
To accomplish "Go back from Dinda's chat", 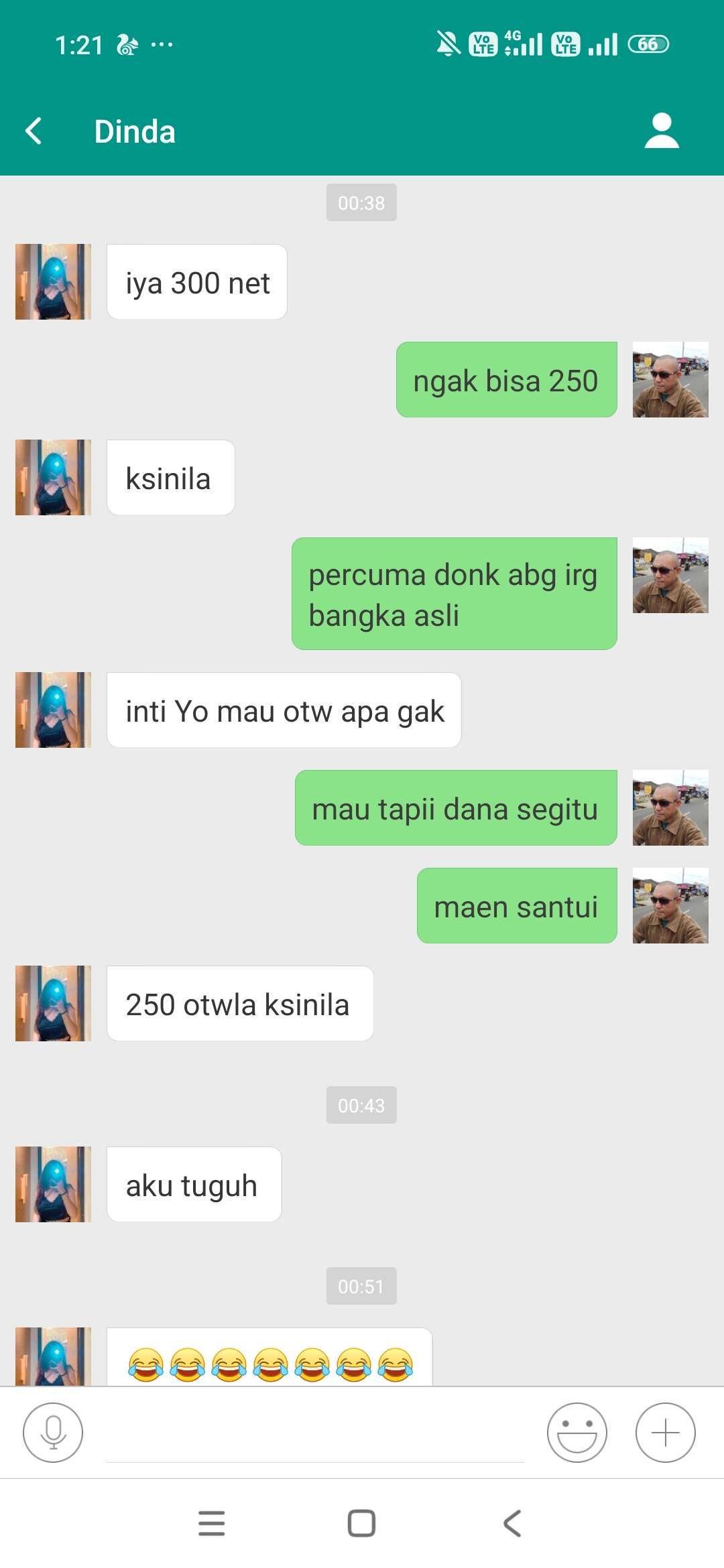I will click(x=34, y=131).
